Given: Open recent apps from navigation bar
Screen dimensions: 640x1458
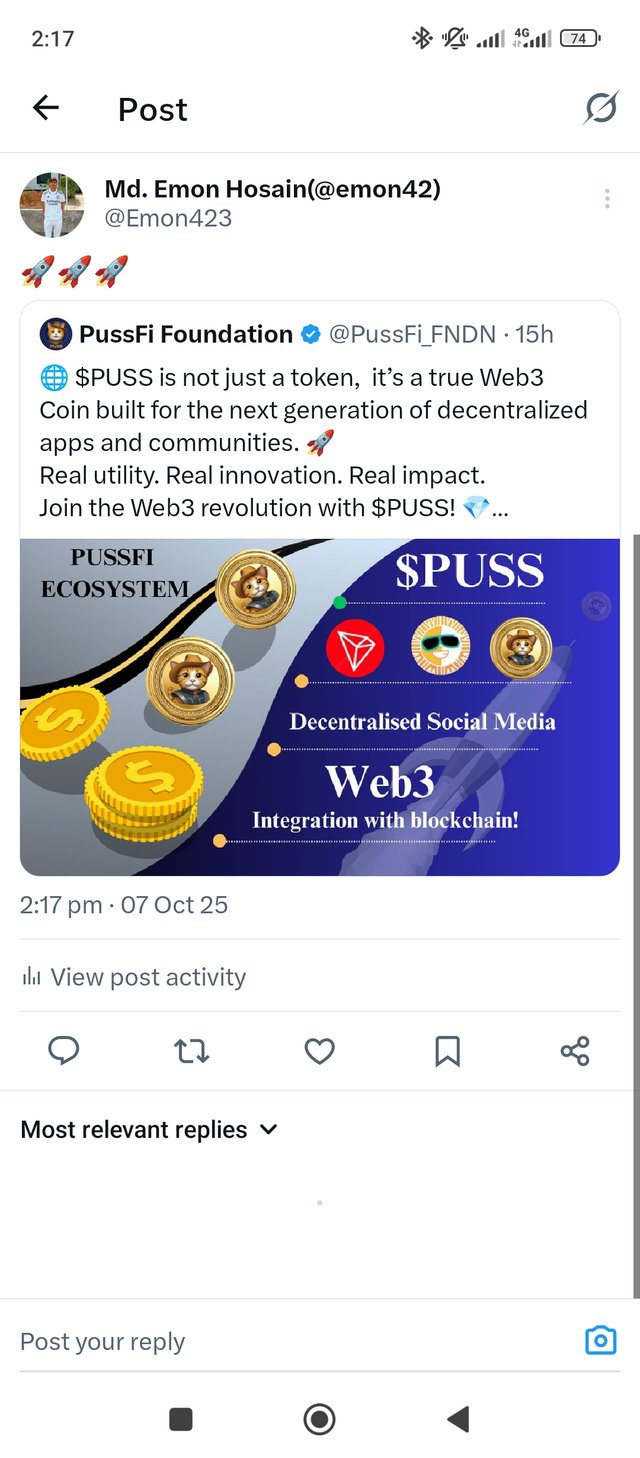Looking at the screenshot, I should click(x=181, y=1418).
